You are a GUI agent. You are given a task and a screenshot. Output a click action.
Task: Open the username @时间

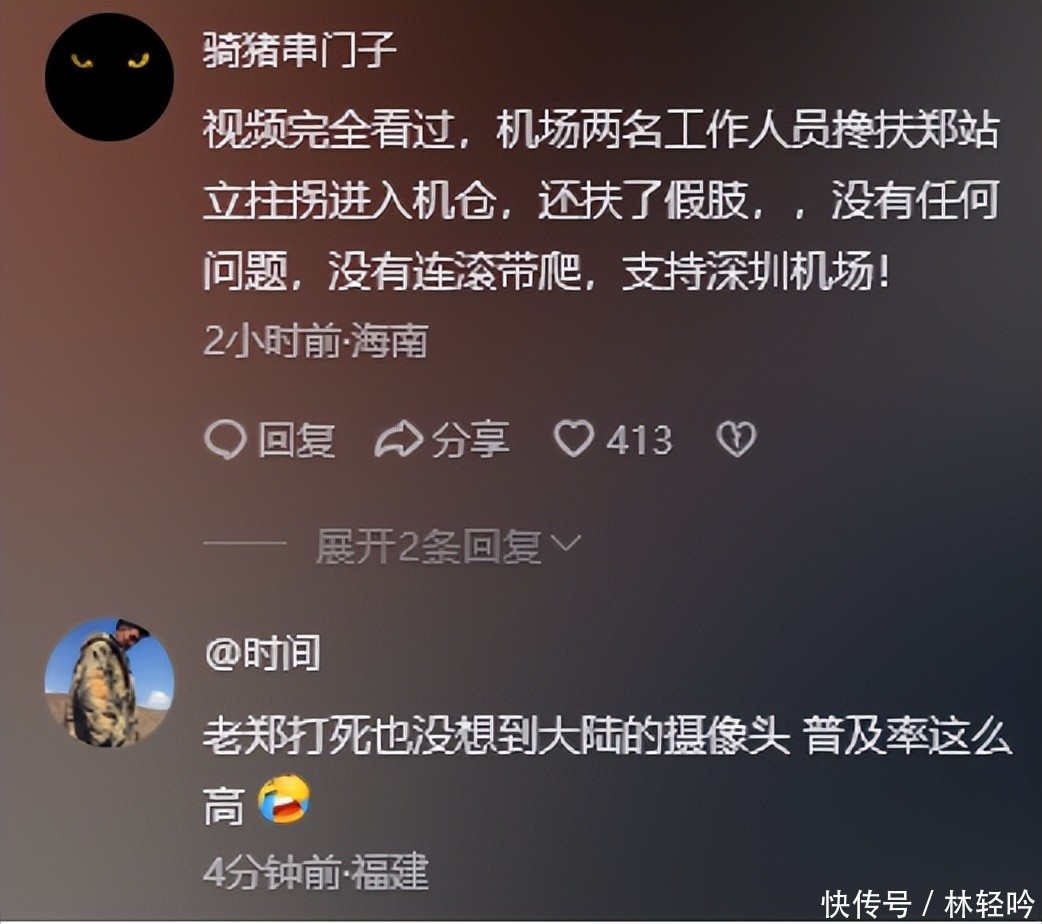(262, 653)
